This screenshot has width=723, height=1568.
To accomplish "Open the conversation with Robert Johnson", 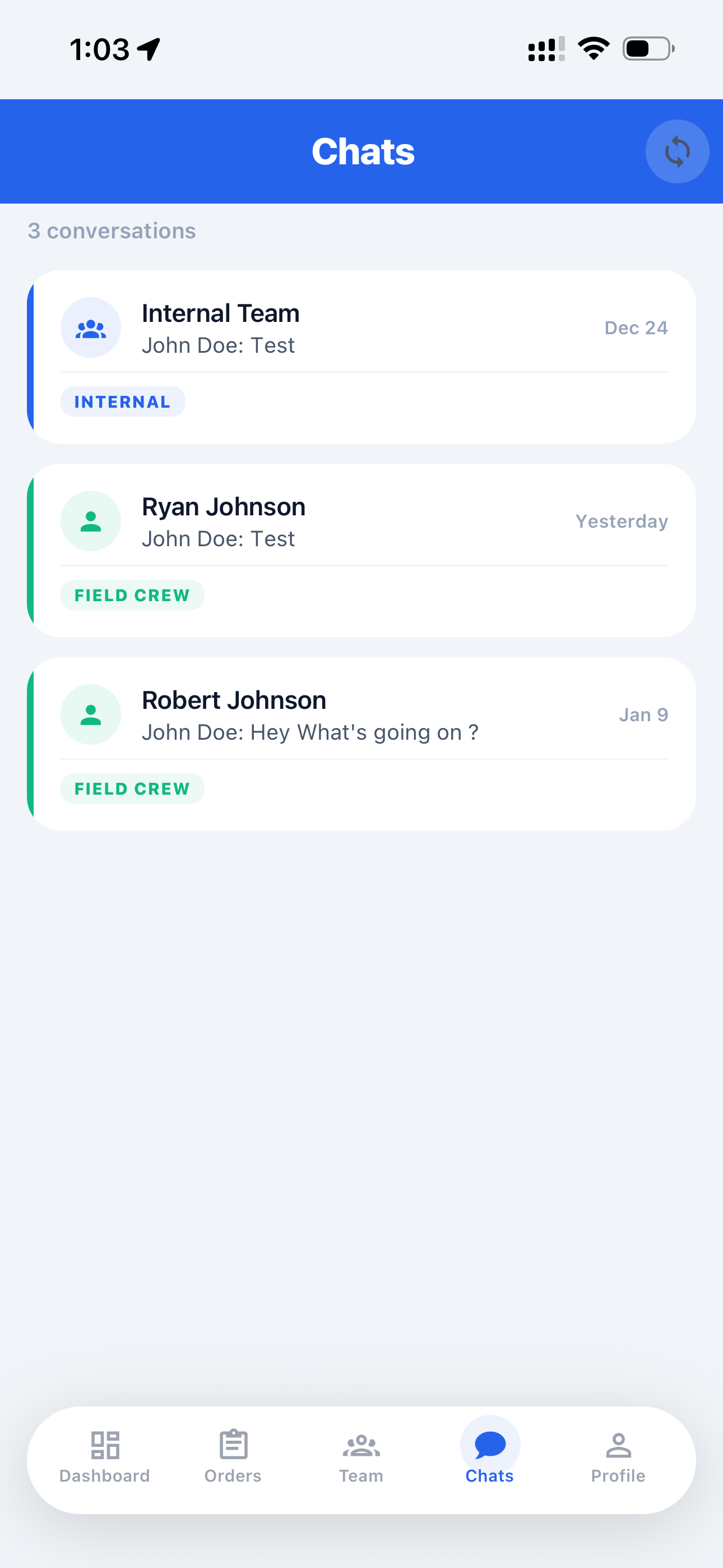I will (361, 743).
